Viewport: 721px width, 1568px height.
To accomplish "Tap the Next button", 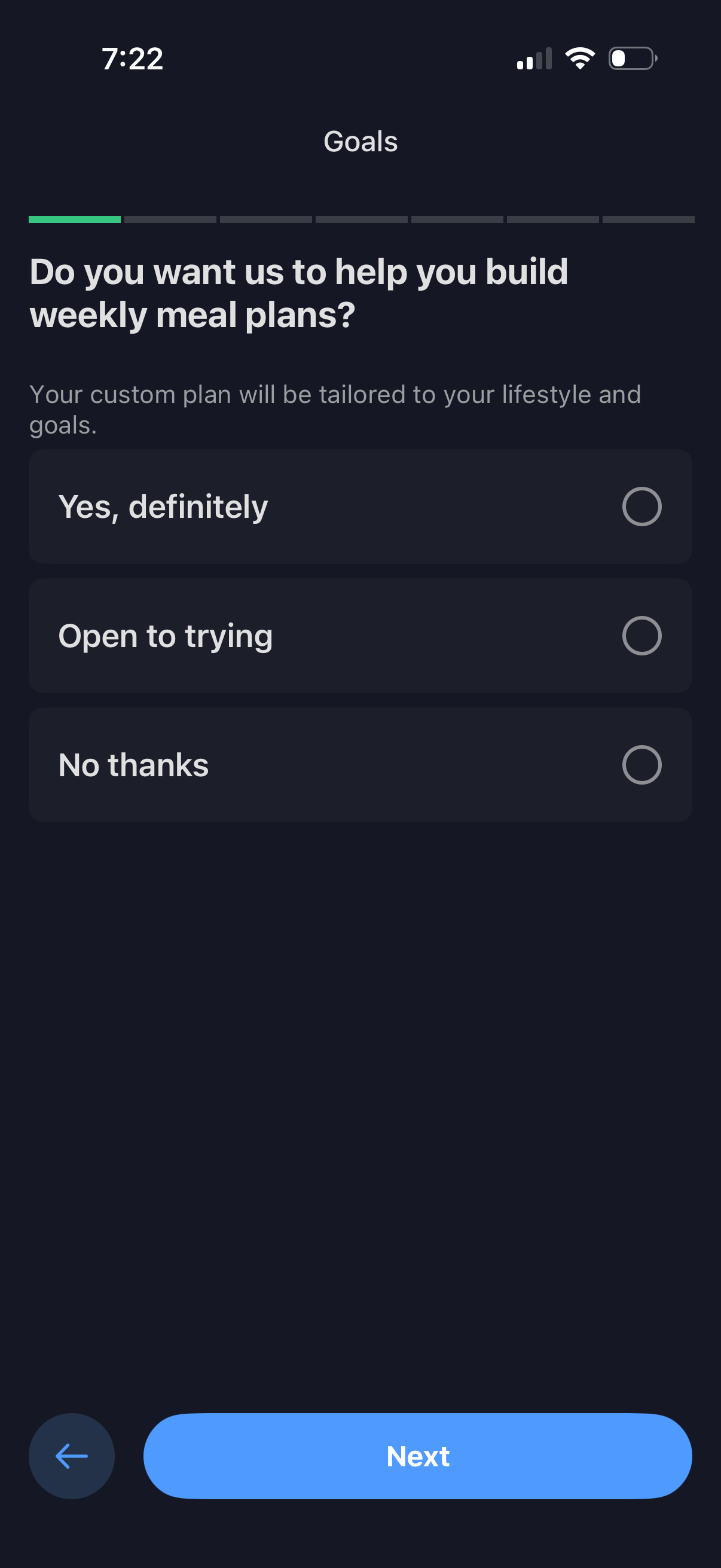I will pyautogui.click(x=417, y=1456).
